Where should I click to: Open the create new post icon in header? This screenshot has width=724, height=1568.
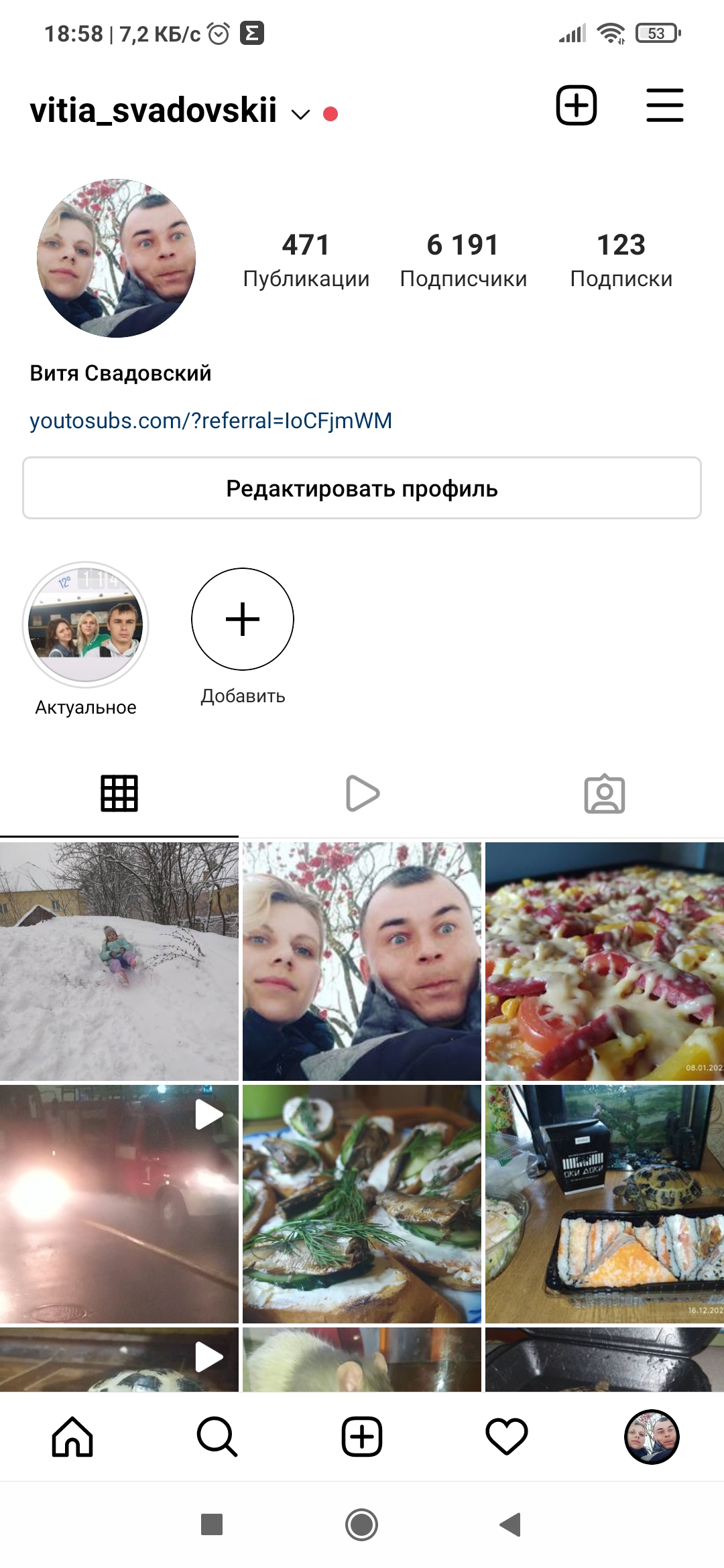tap(576, 105)
